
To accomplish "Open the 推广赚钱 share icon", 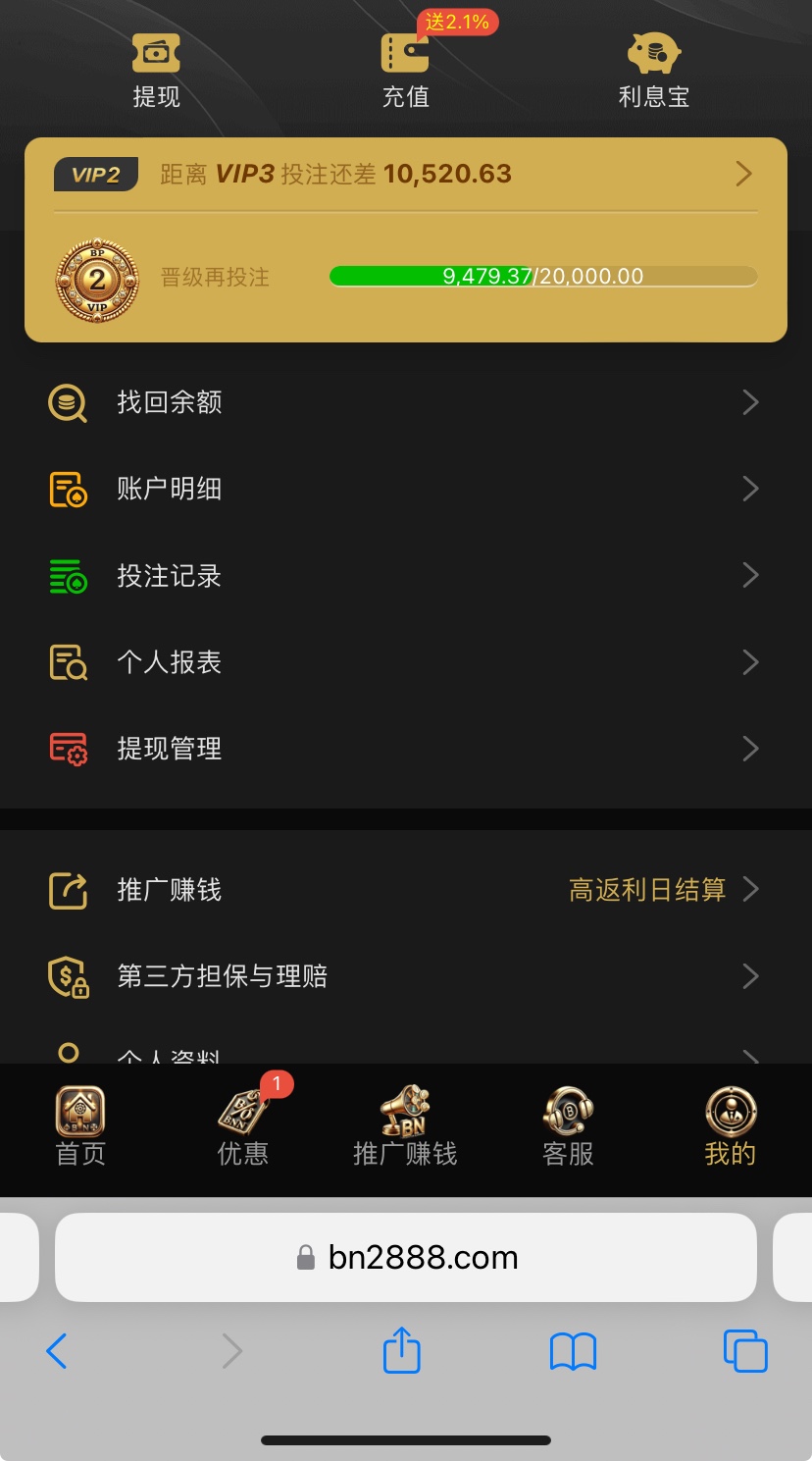I will click(66, 889).
